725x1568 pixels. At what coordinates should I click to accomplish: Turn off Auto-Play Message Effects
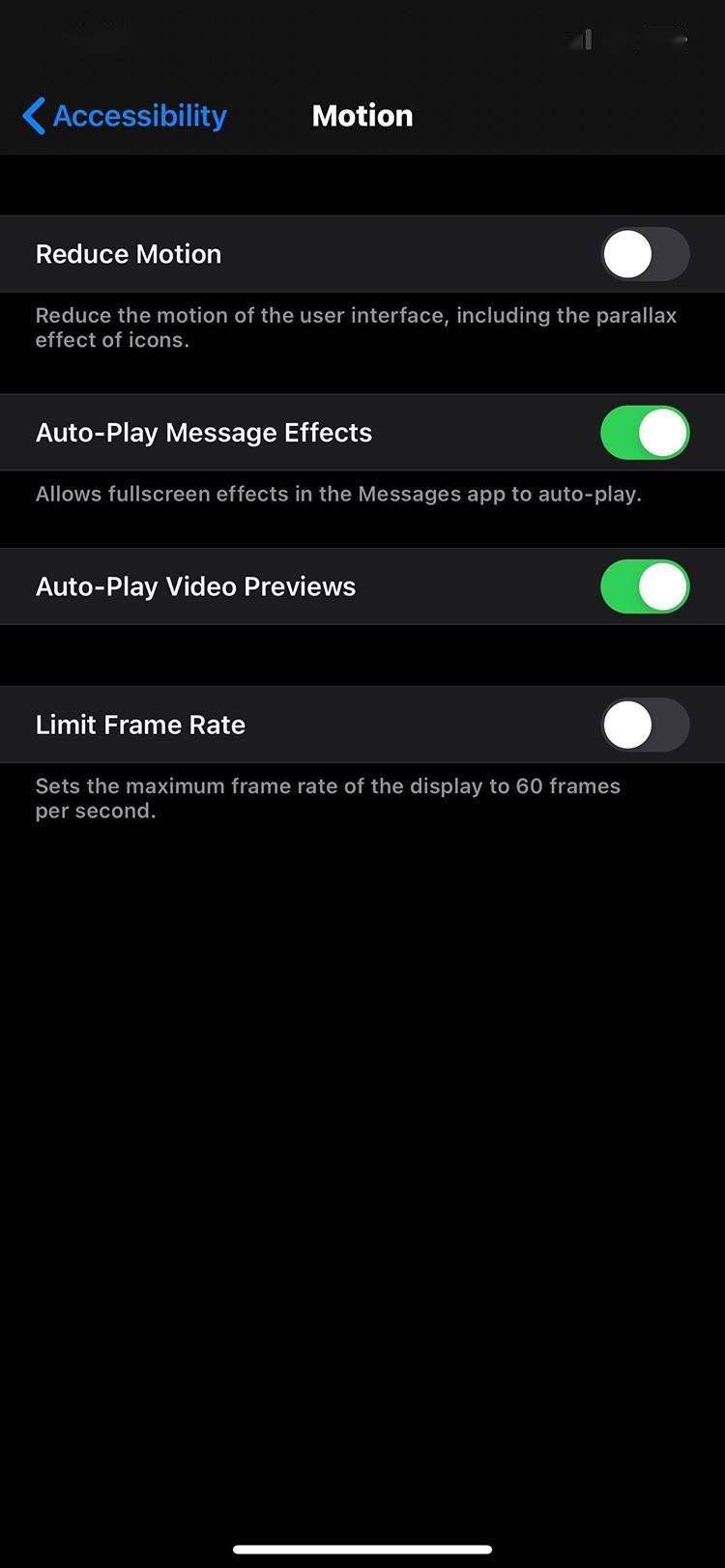(645, 433)
